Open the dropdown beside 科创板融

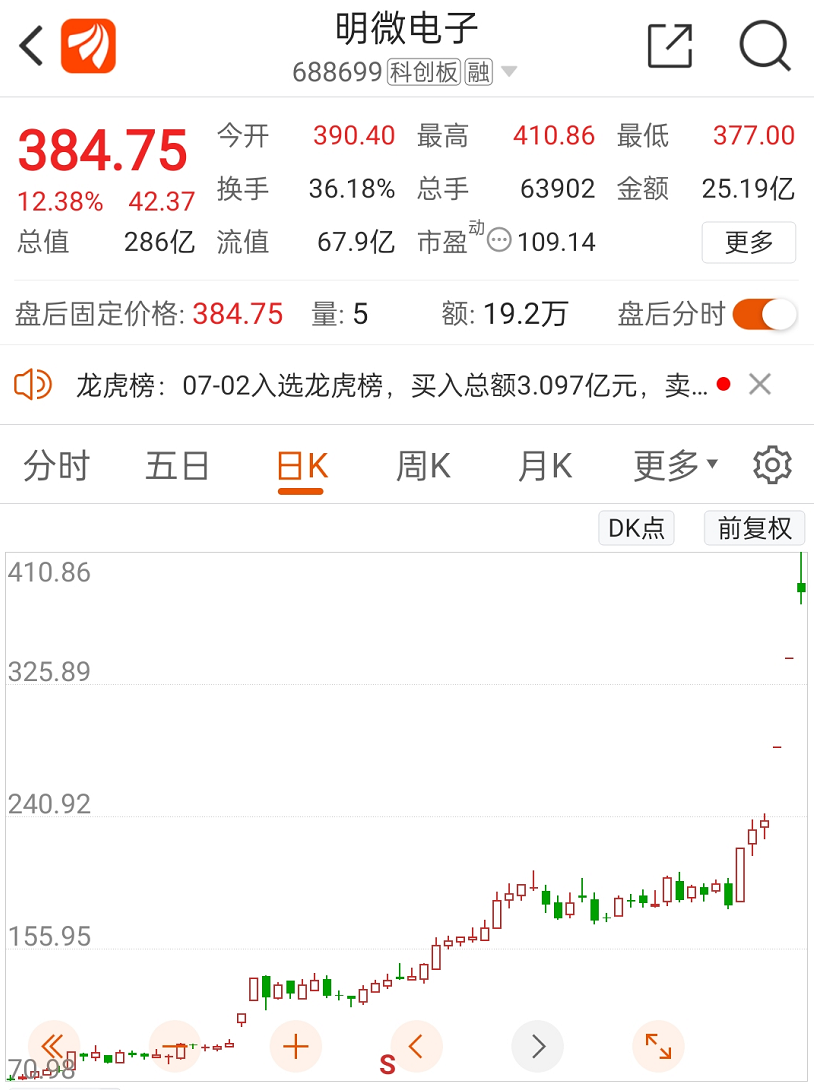pyautogui.click(x=508, y=71)
